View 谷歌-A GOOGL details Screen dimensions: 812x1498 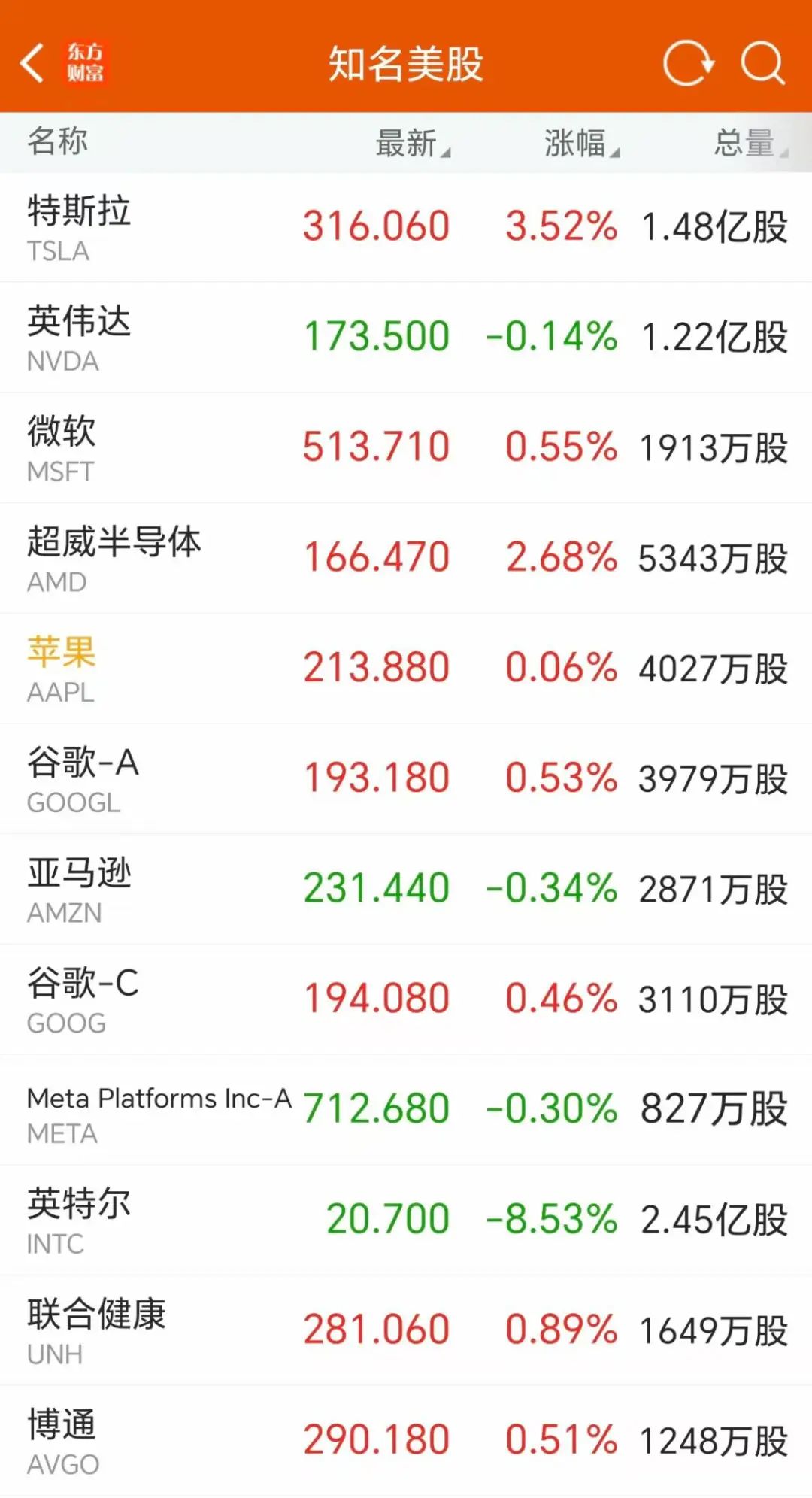[x=406, y=779]
